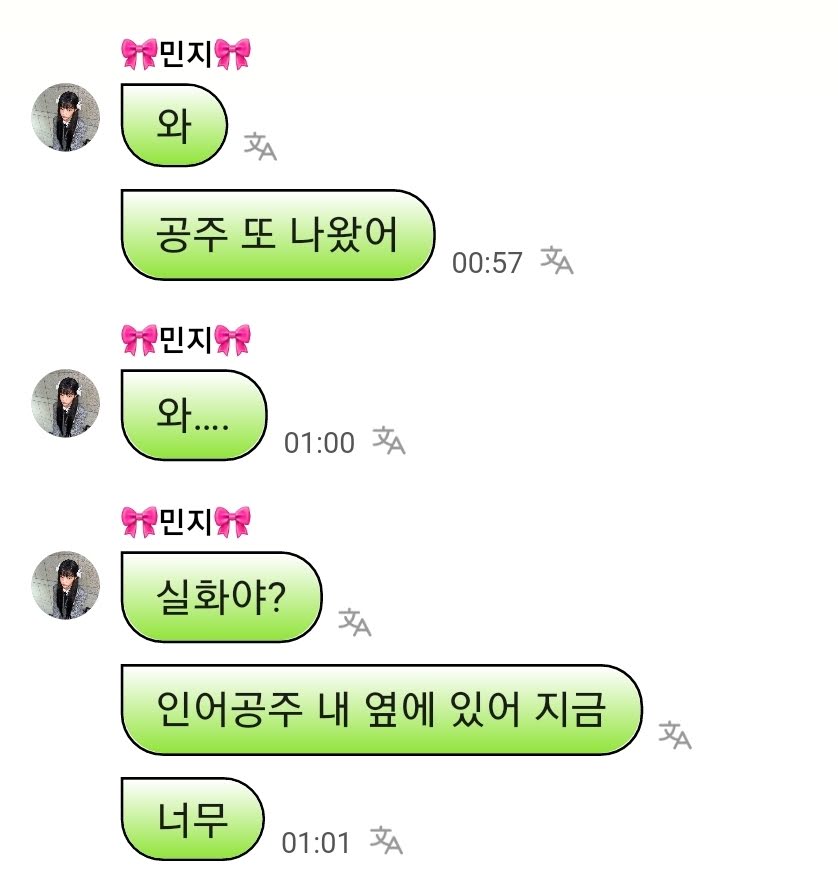Image resolution: width=838 pixels, height=879 pixels.
Task: Open 민지's profile picture beside '와' message
Action: point(67,117)
